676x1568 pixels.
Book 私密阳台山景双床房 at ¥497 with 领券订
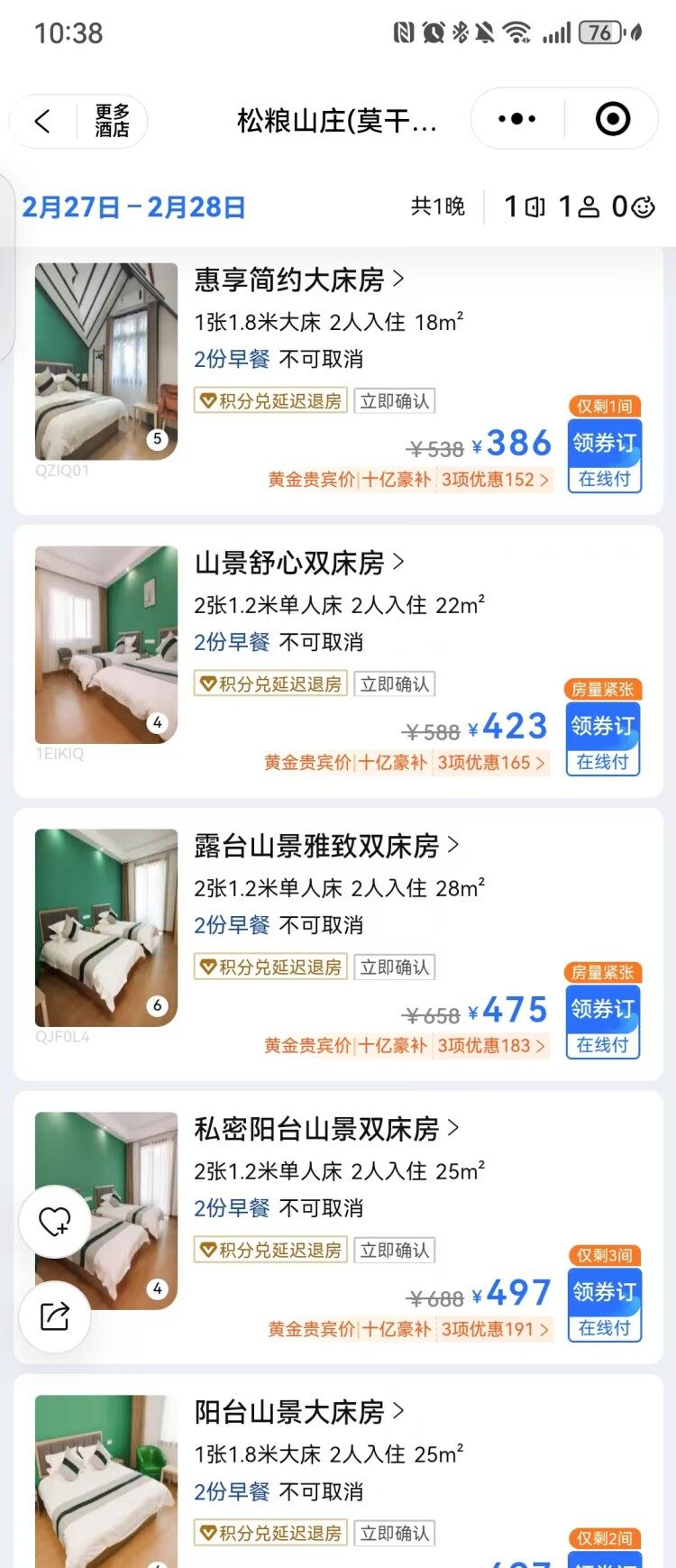[x=605, y=1305]
